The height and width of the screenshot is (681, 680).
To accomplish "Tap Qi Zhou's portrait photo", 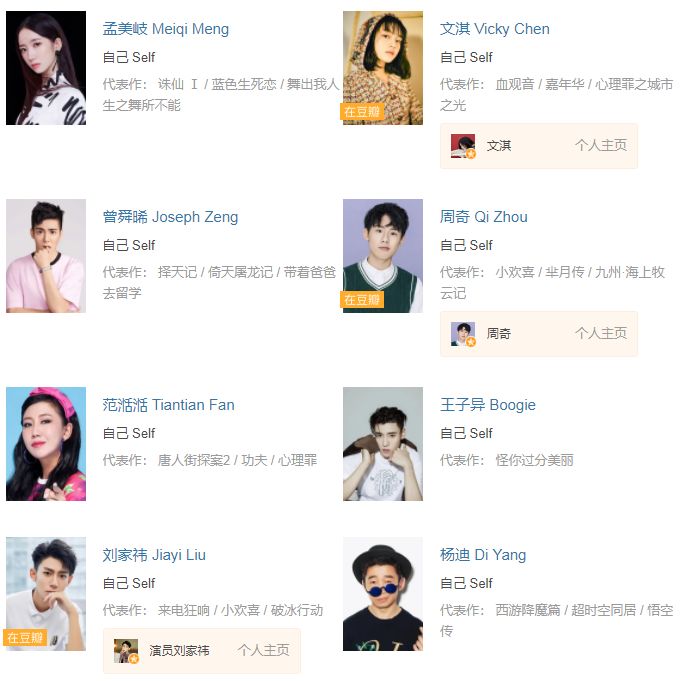I will tap(383, 256).
